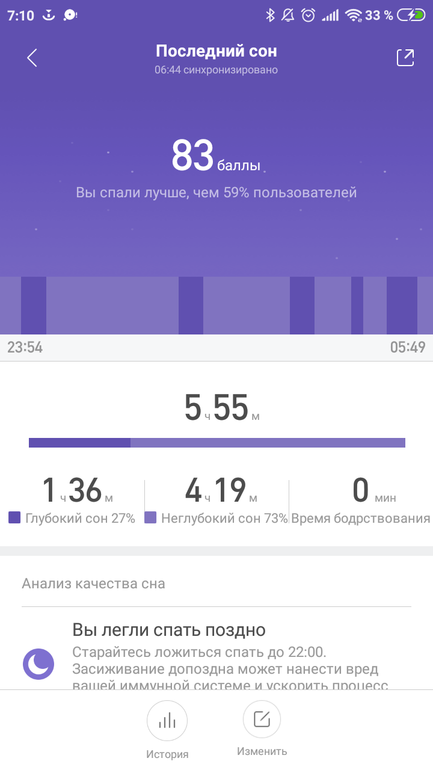Go back from the sleep summary screen
Screen dimensions: 433x770
point(32,58)
